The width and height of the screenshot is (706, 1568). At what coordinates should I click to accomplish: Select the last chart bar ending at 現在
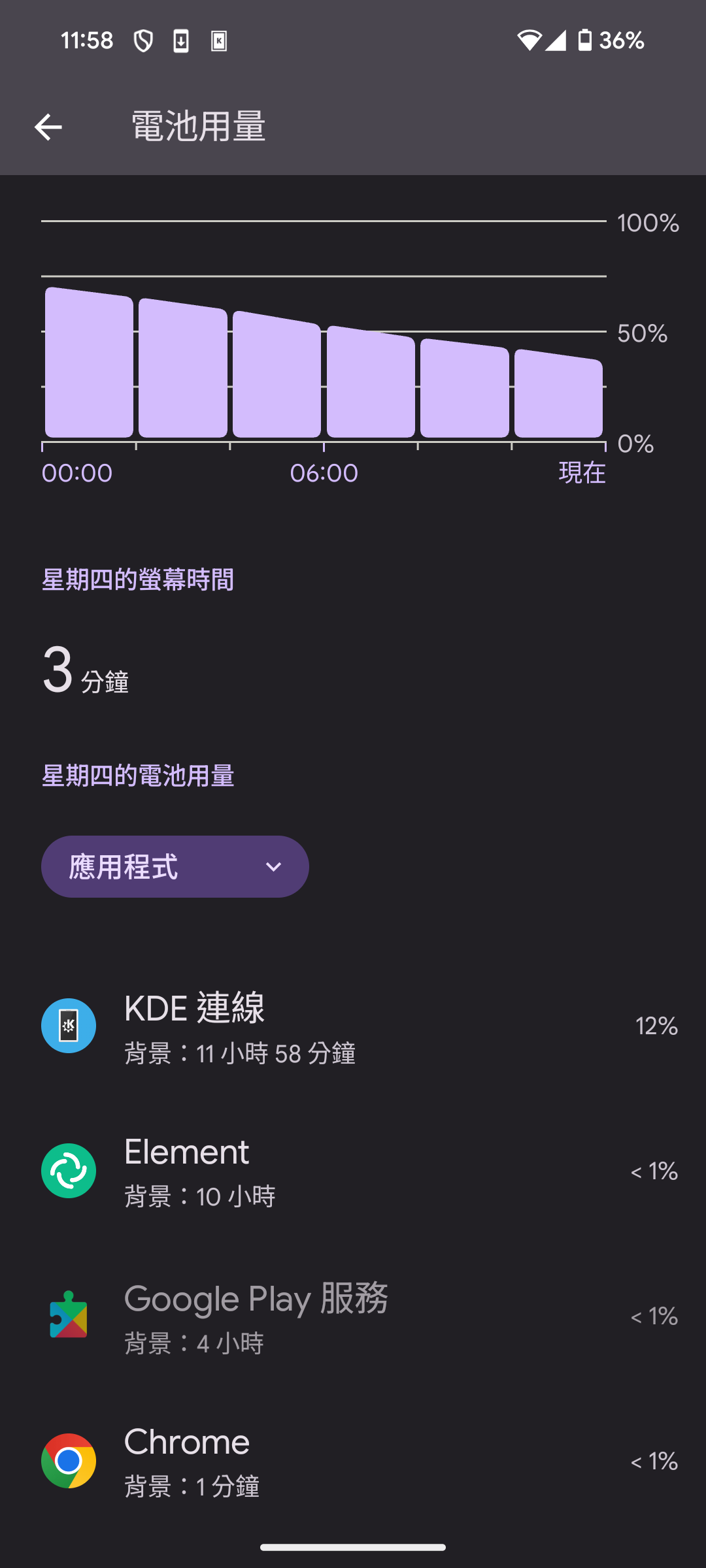(x=558, y=394)
